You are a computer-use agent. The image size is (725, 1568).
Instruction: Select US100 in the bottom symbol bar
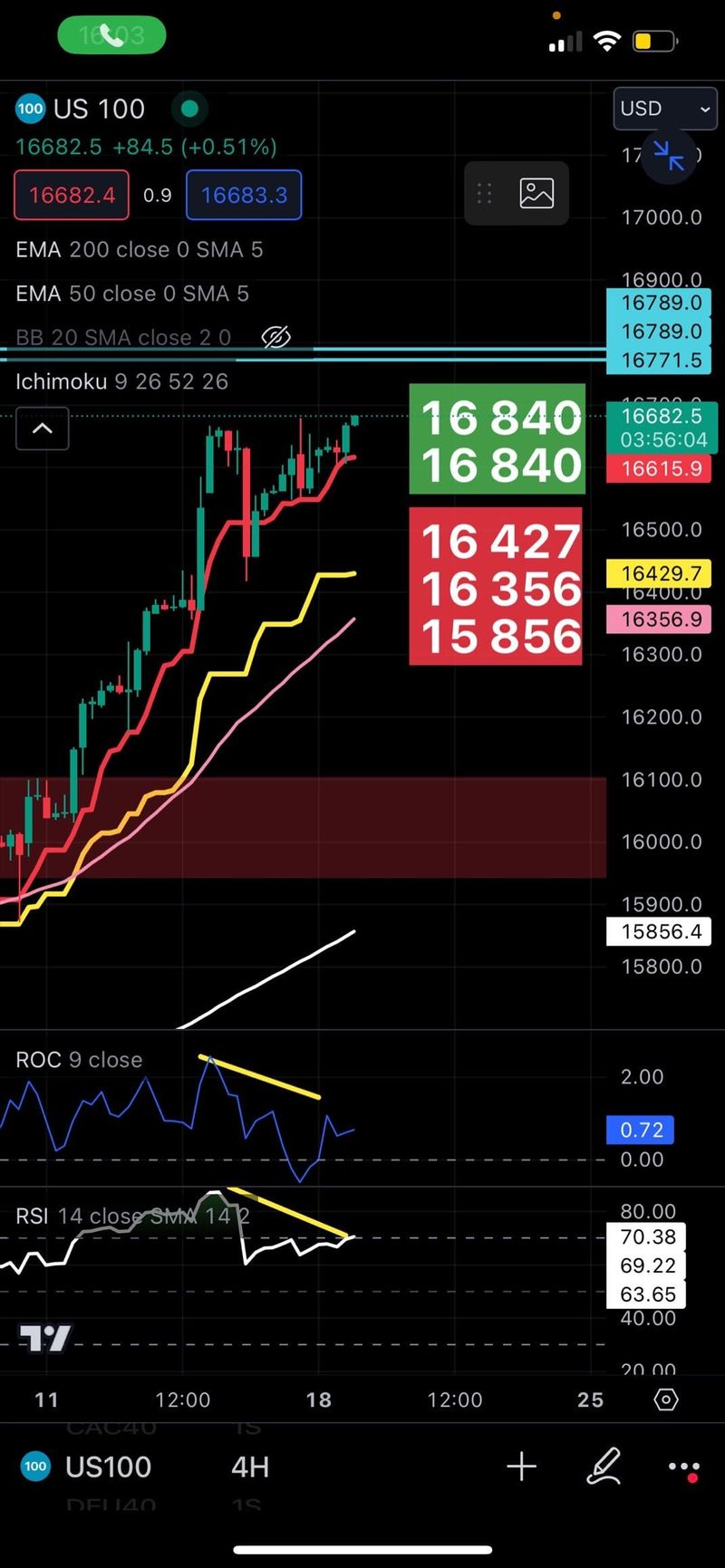[108, 1466]
